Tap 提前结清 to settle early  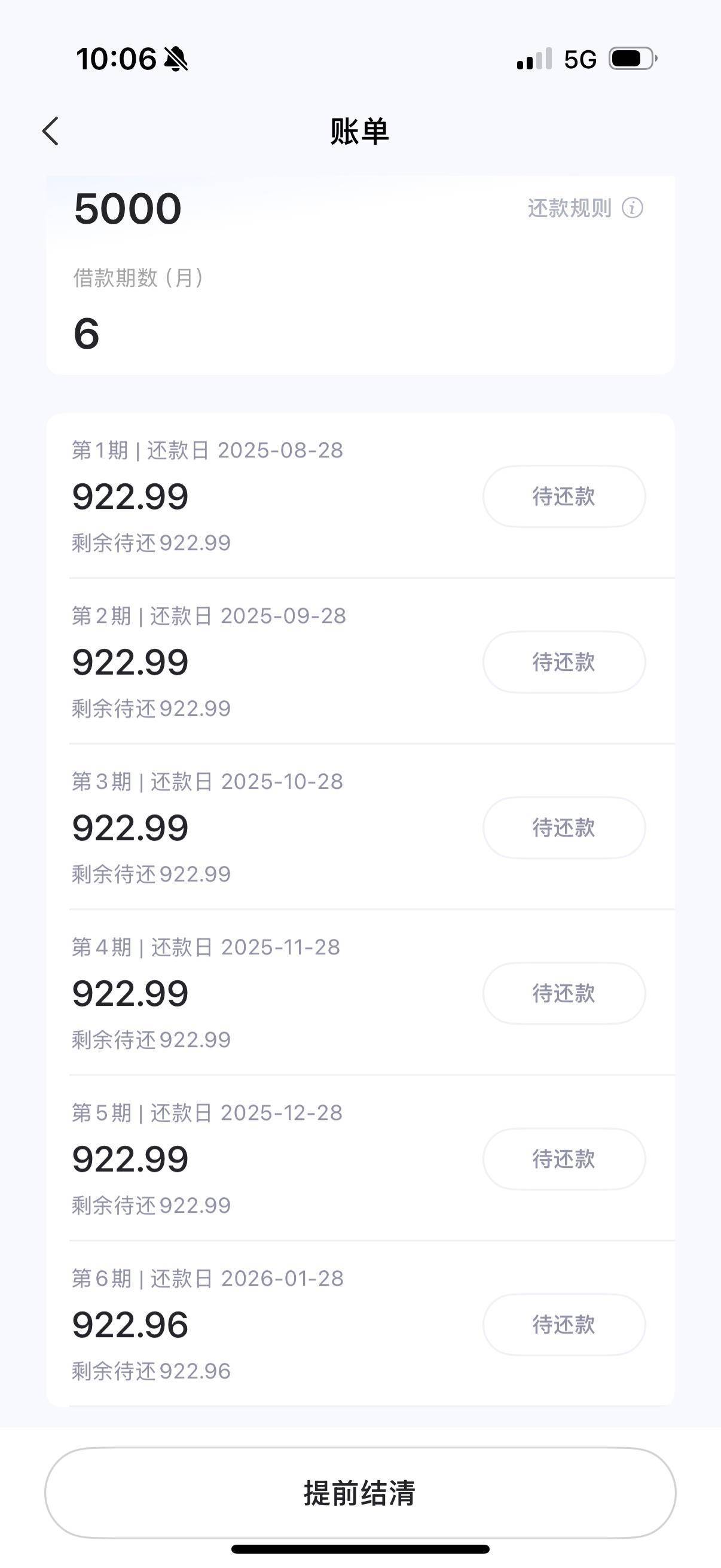(360, 1493)
